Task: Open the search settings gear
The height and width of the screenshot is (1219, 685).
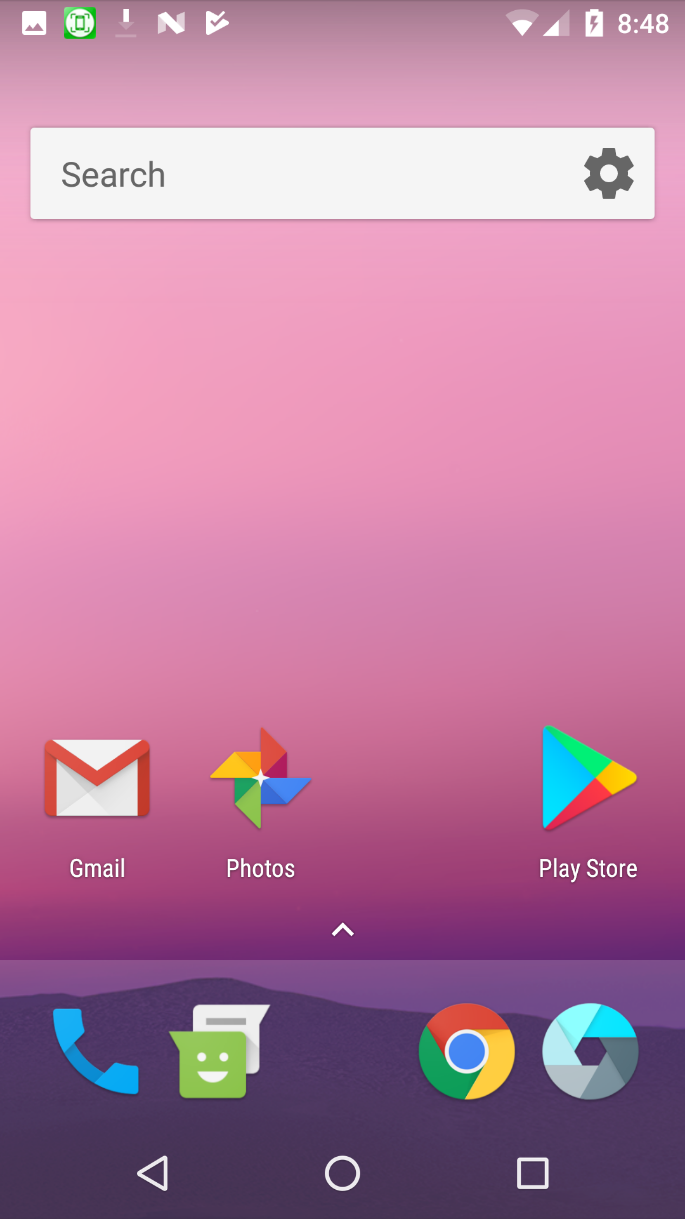Action: coord(608,174)
